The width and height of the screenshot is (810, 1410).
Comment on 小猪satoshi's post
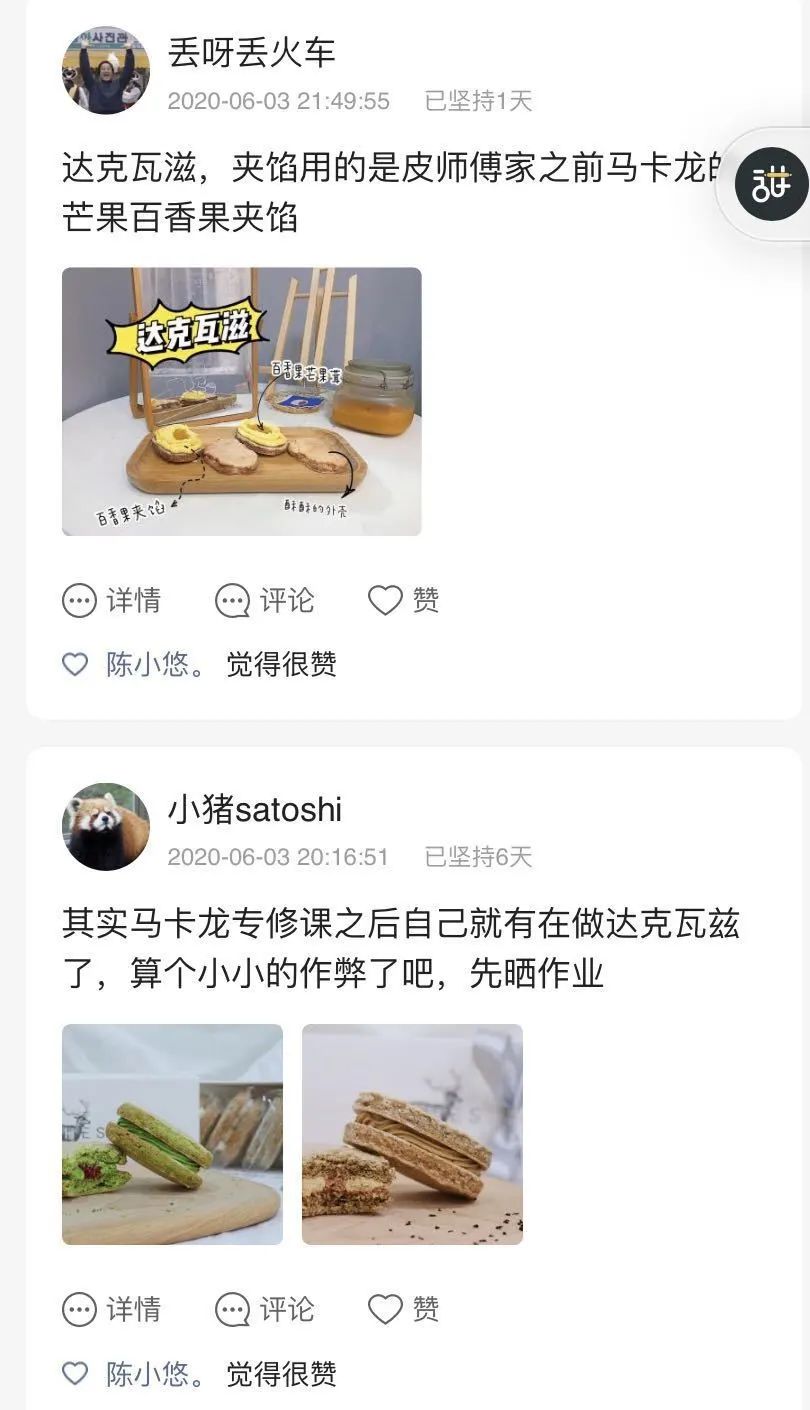[265, 1309]
